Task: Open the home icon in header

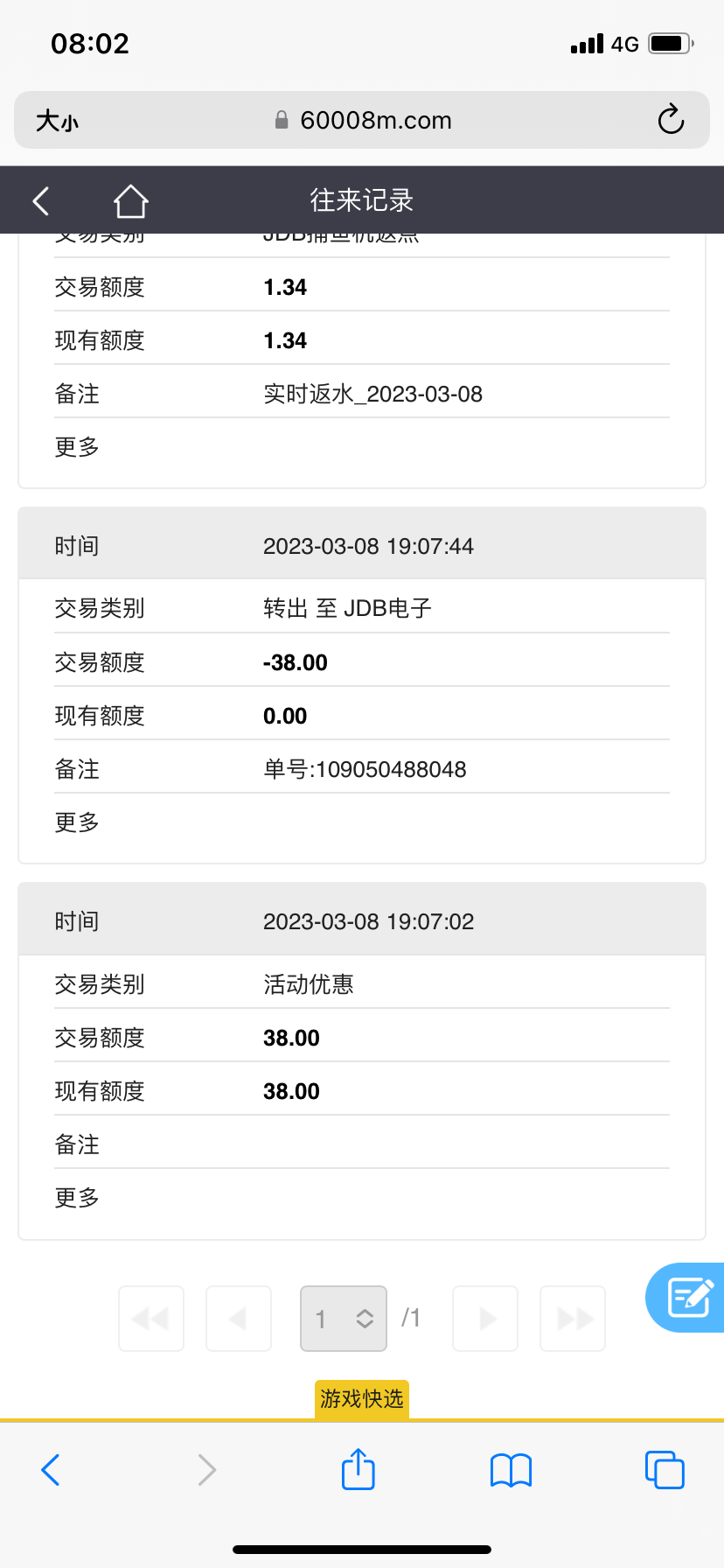Action: pyautogui.click(x=130, y=200)
